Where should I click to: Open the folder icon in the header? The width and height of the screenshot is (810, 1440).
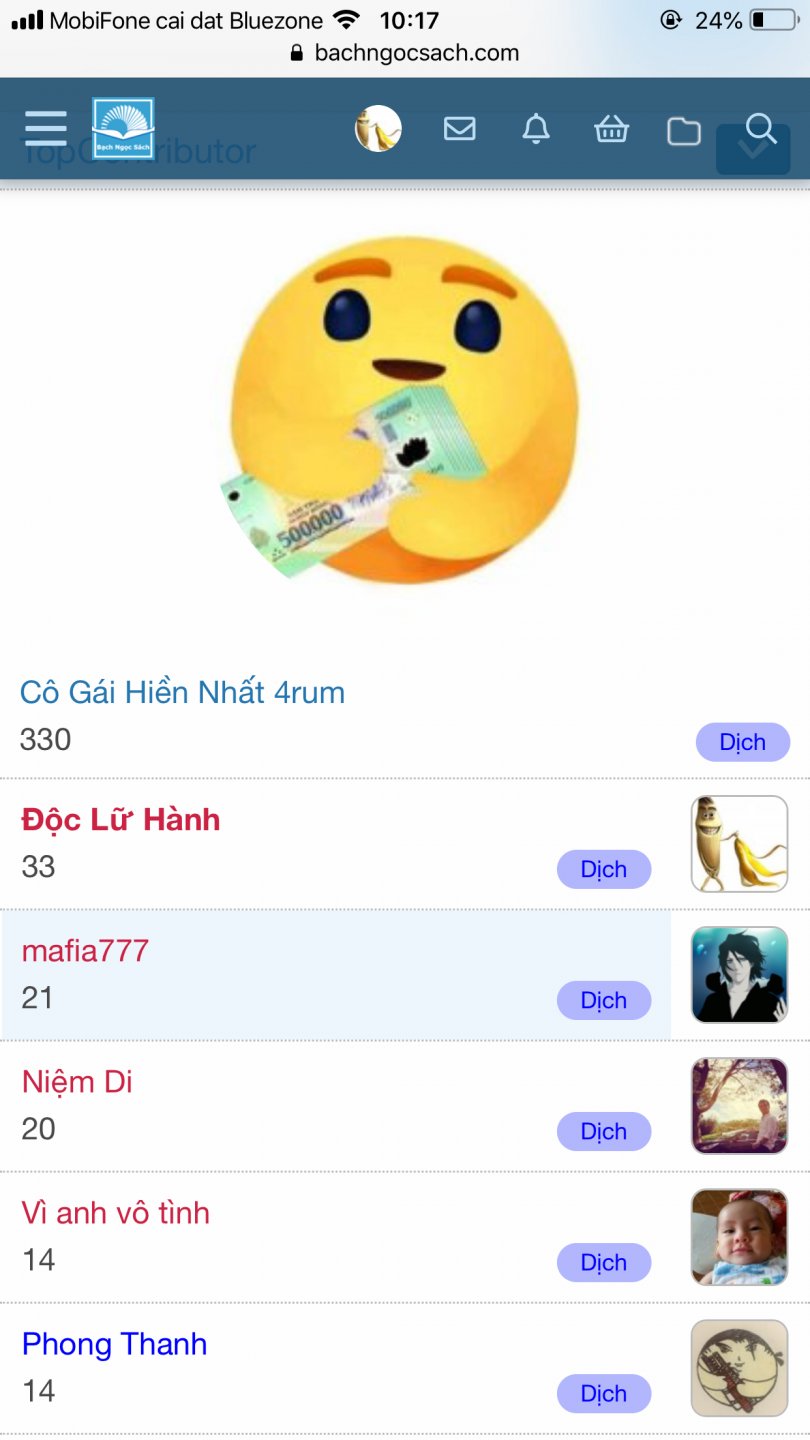click(x=684, y=131)
